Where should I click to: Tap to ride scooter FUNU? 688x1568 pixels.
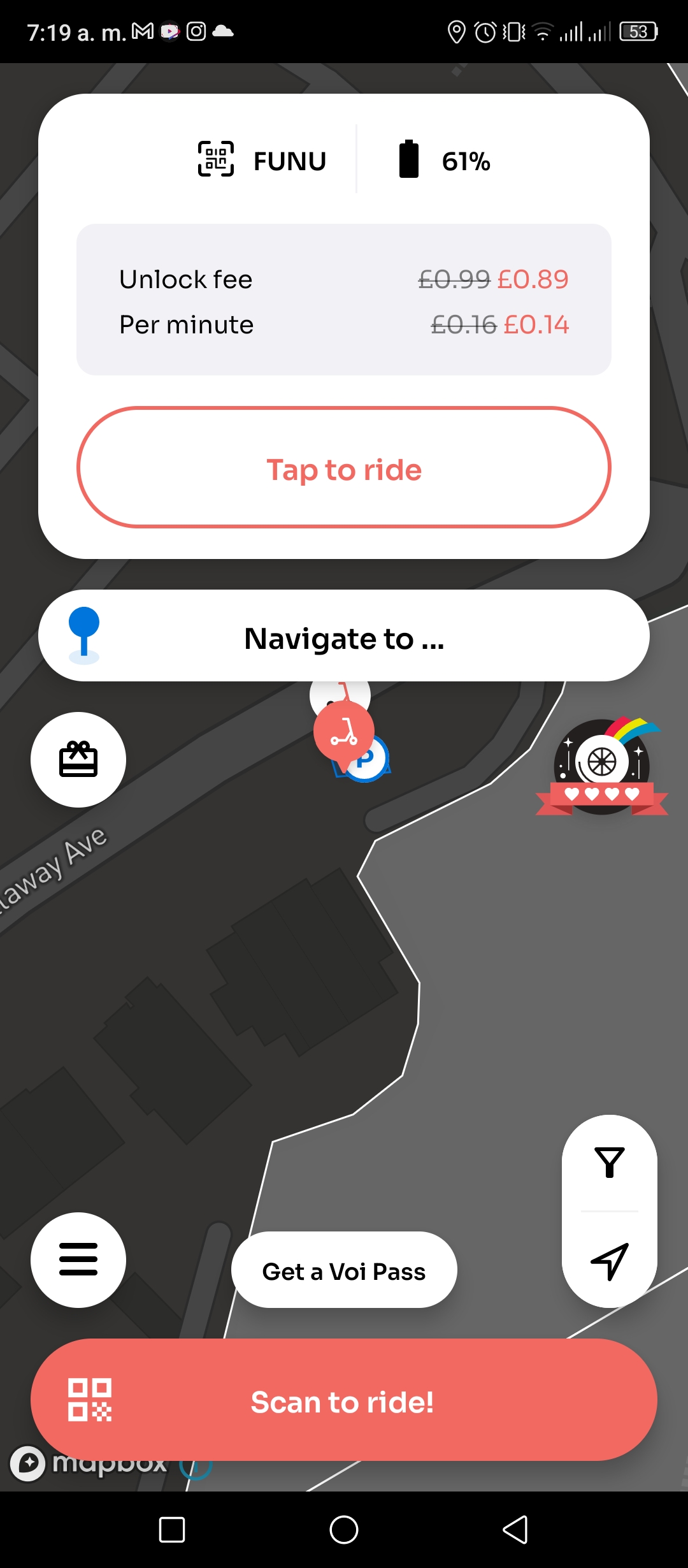click(x=344, y=467)
